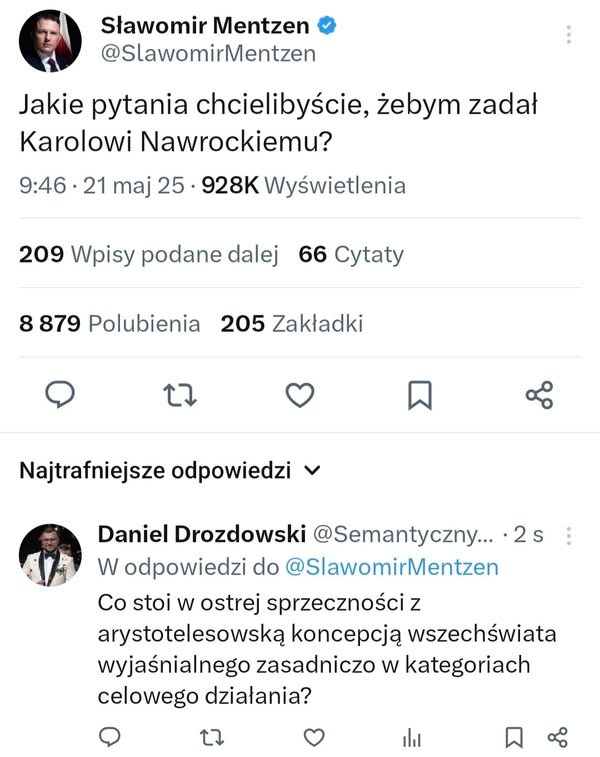Share Sławomir Mentzen's post
Screen dimensions: 600x757
pyautogui.click(x=539, y=396)
